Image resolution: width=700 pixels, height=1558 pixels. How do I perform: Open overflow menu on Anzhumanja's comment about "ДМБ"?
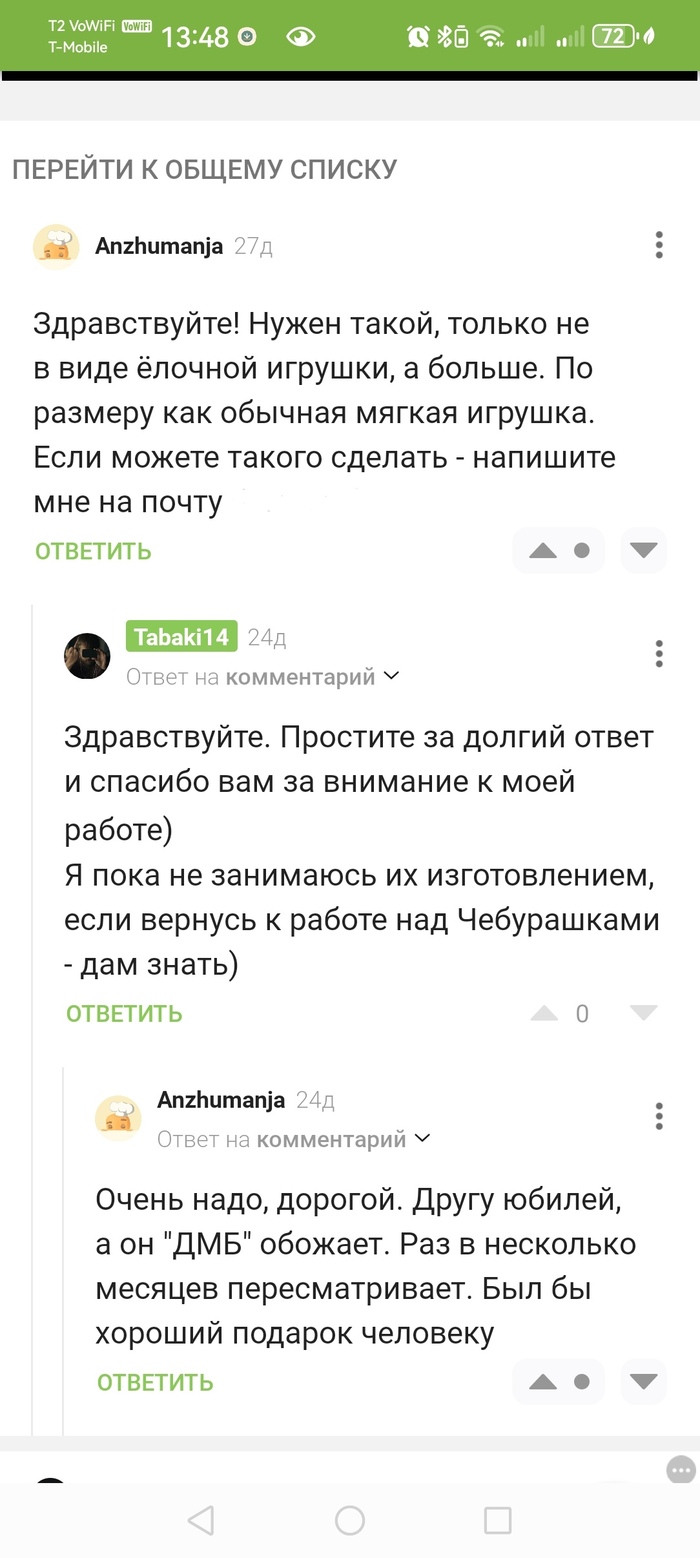[x=658, y=1116]
